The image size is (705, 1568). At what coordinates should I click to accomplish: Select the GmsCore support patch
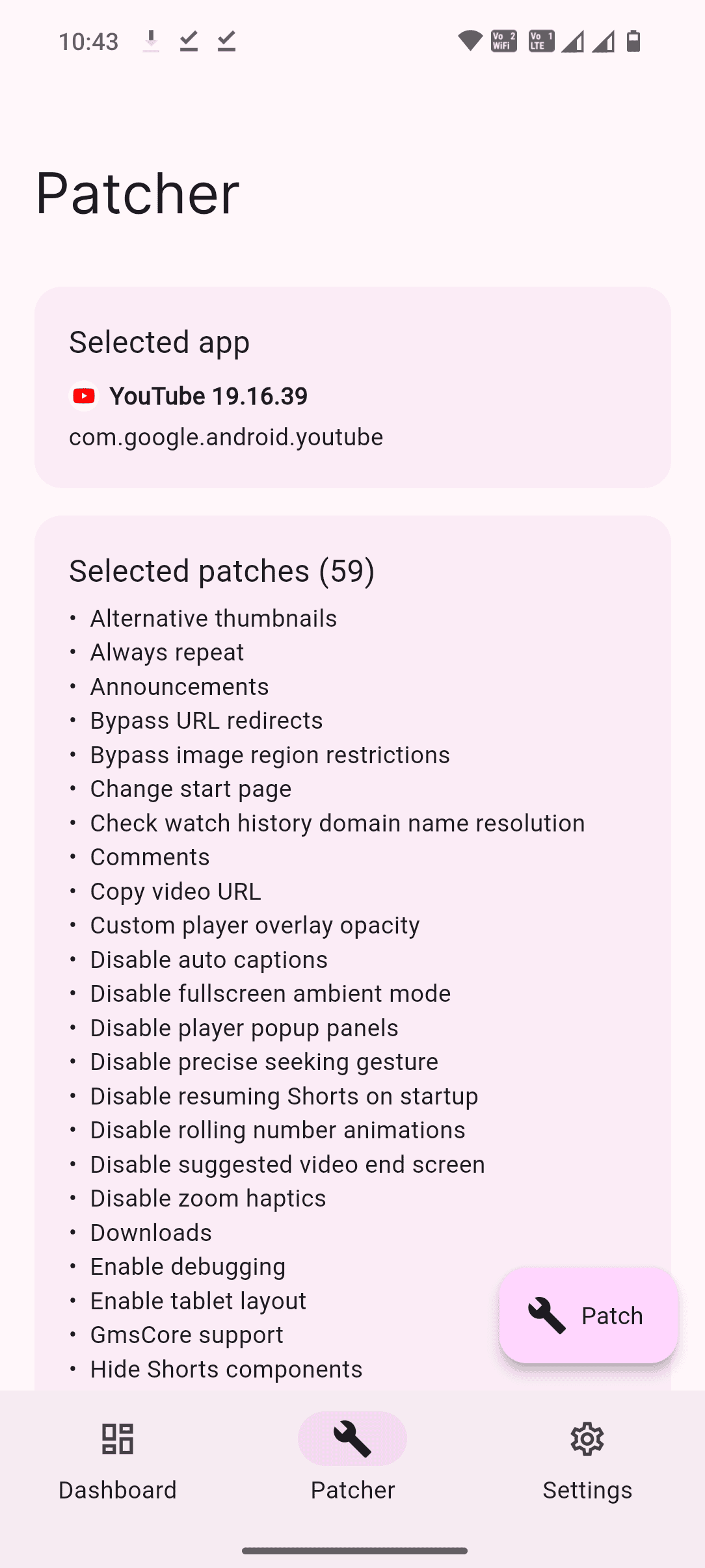pyautogui.click(x=187, y=1334)
